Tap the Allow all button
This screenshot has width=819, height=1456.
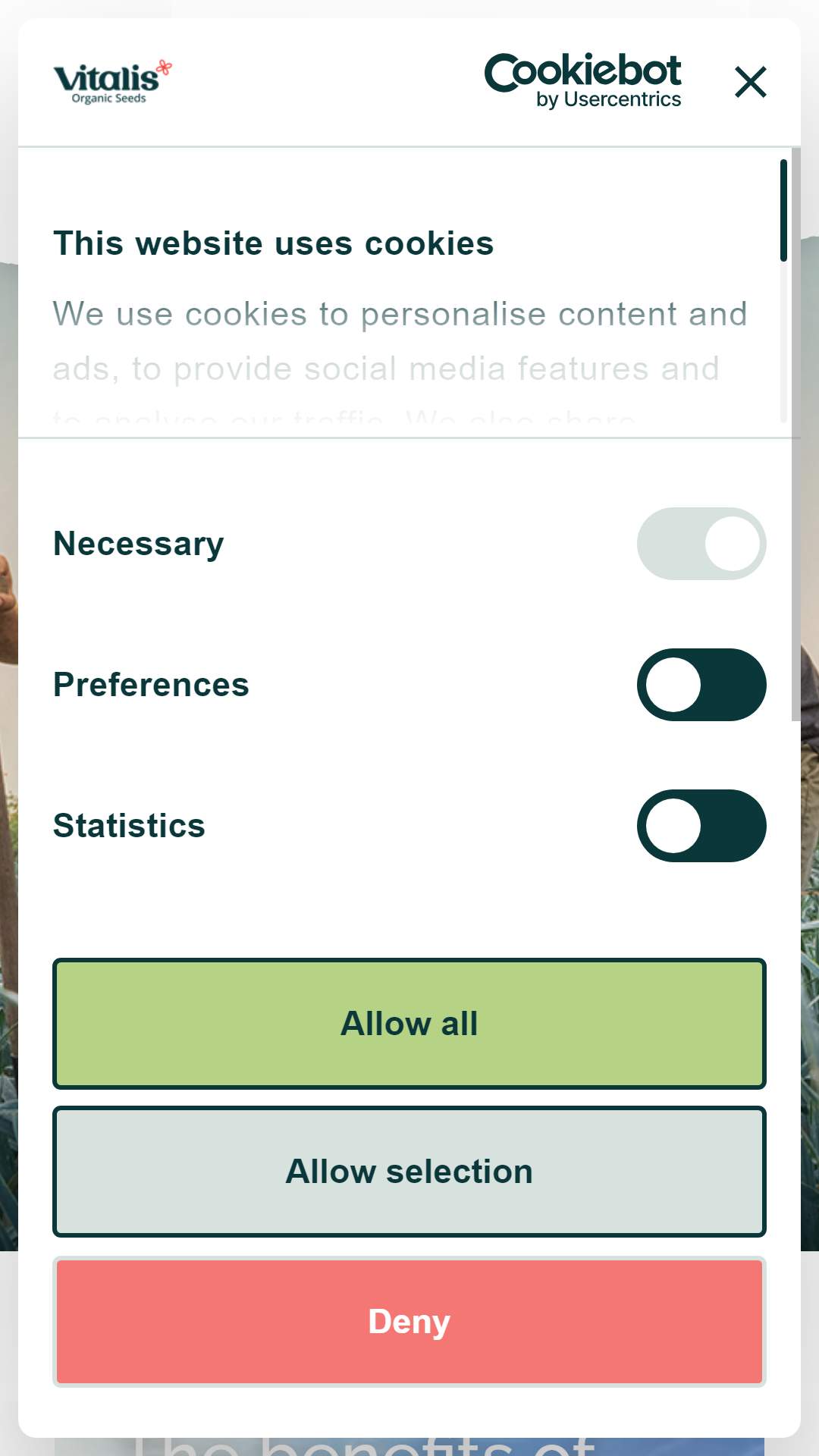pyautogui.click(x=409, y=1024)
